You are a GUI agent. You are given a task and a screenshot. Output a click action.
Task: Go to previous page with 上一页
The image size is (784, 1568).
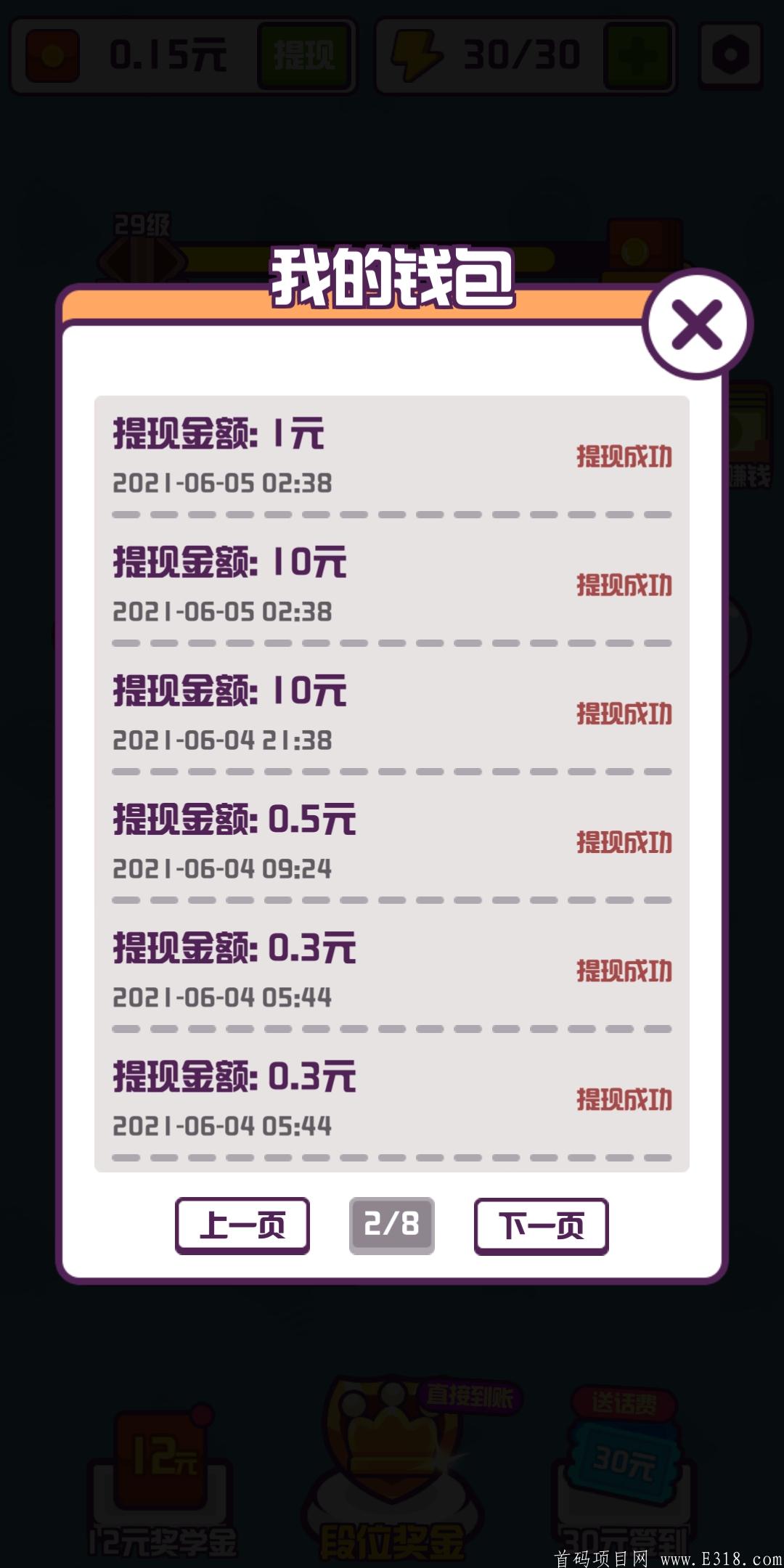click(x=243, y=1224)
